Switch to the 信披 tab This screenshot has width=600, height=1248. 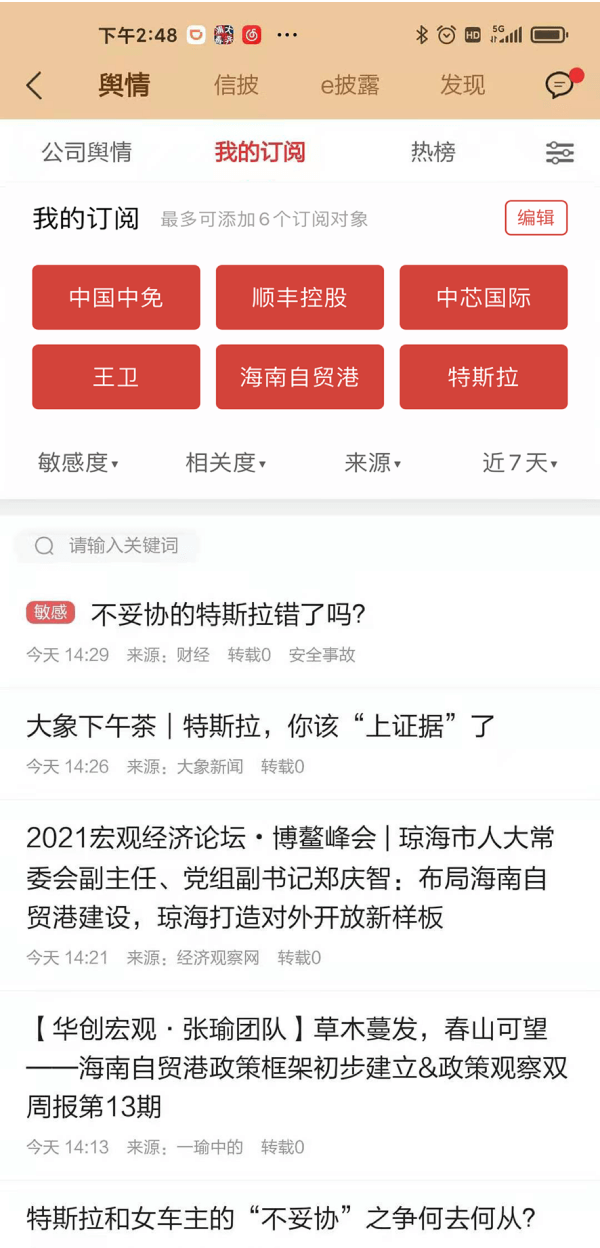click(x=236, y=85)
